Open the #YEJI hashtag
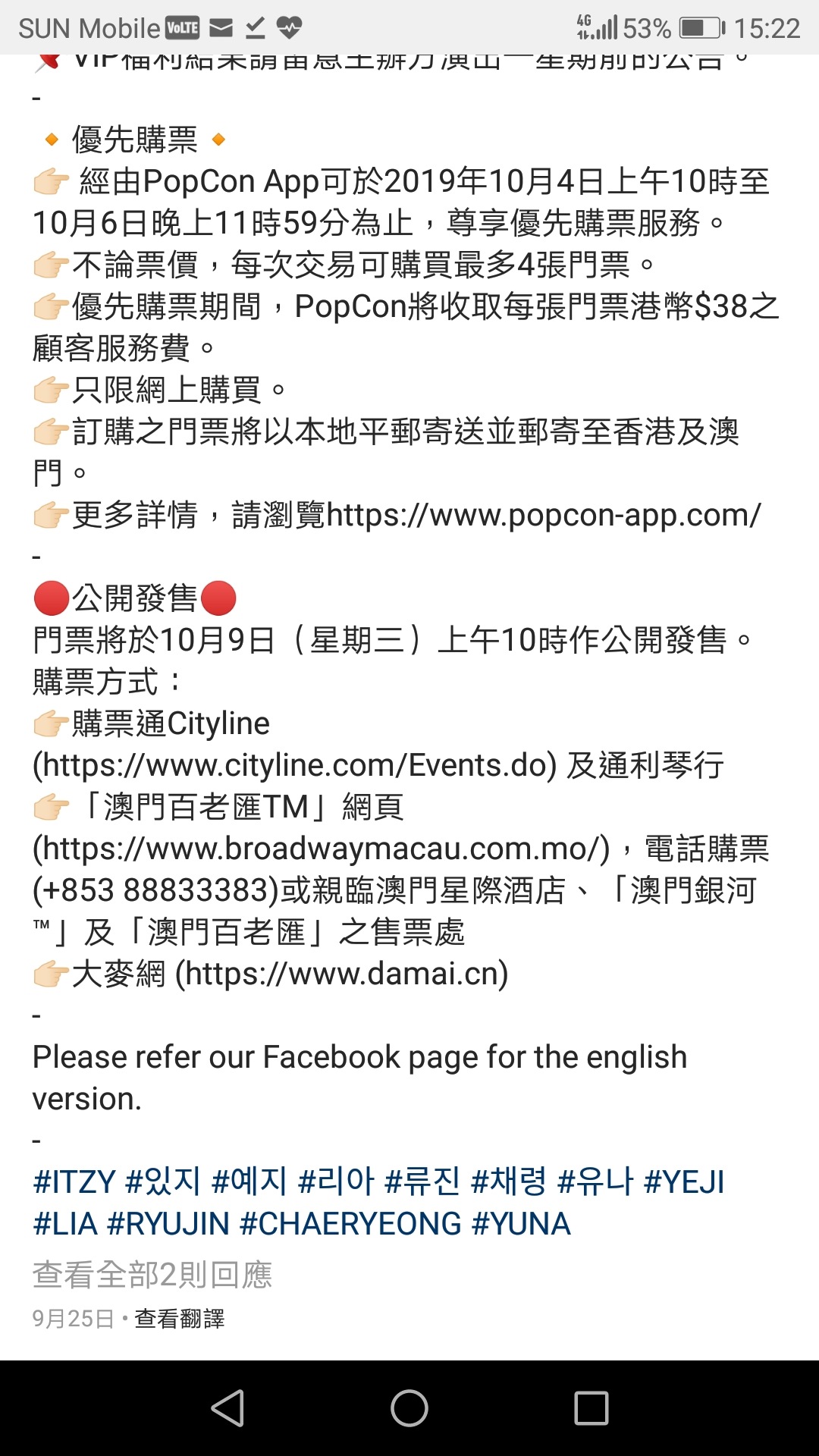The image size is (819, 1456). (684, 1182)
